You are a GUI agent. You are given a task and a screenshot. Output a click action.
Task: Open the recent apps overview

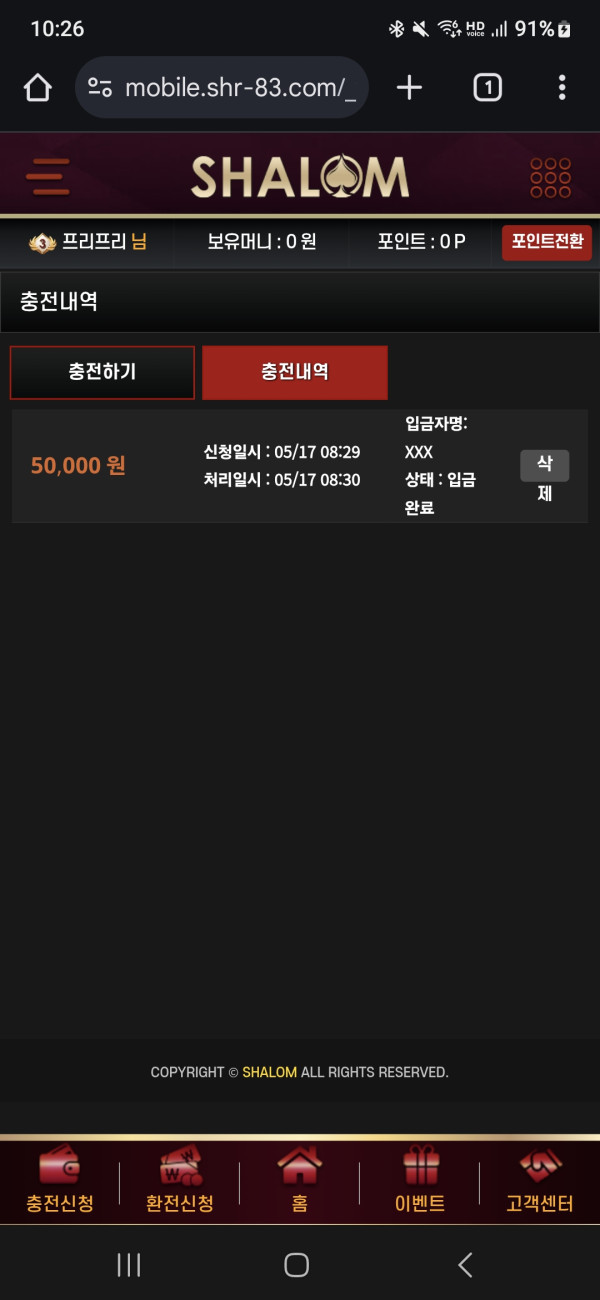(x=129, y=1265)
